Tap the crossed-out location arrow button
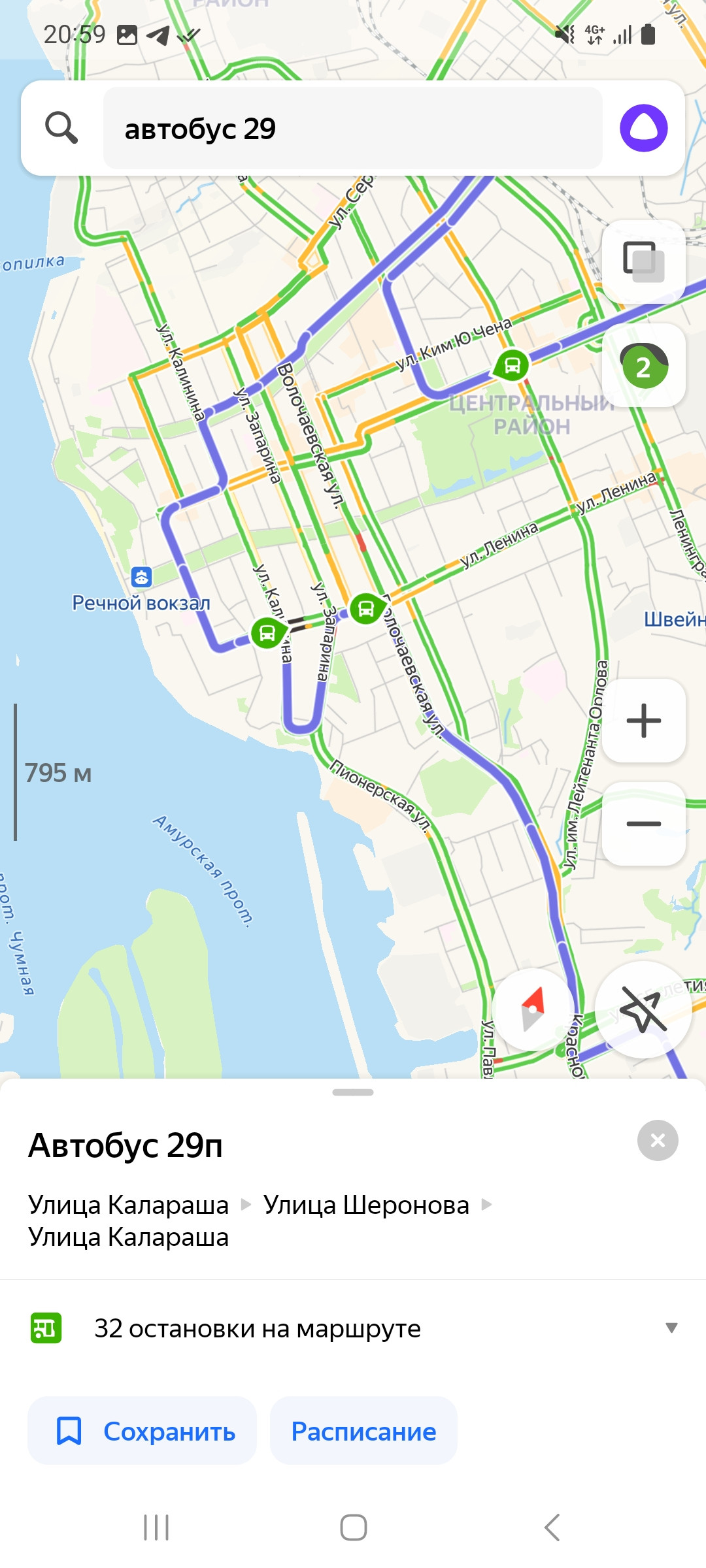Viewport: 706px width, 1568px height. (x=643, y=1009)
